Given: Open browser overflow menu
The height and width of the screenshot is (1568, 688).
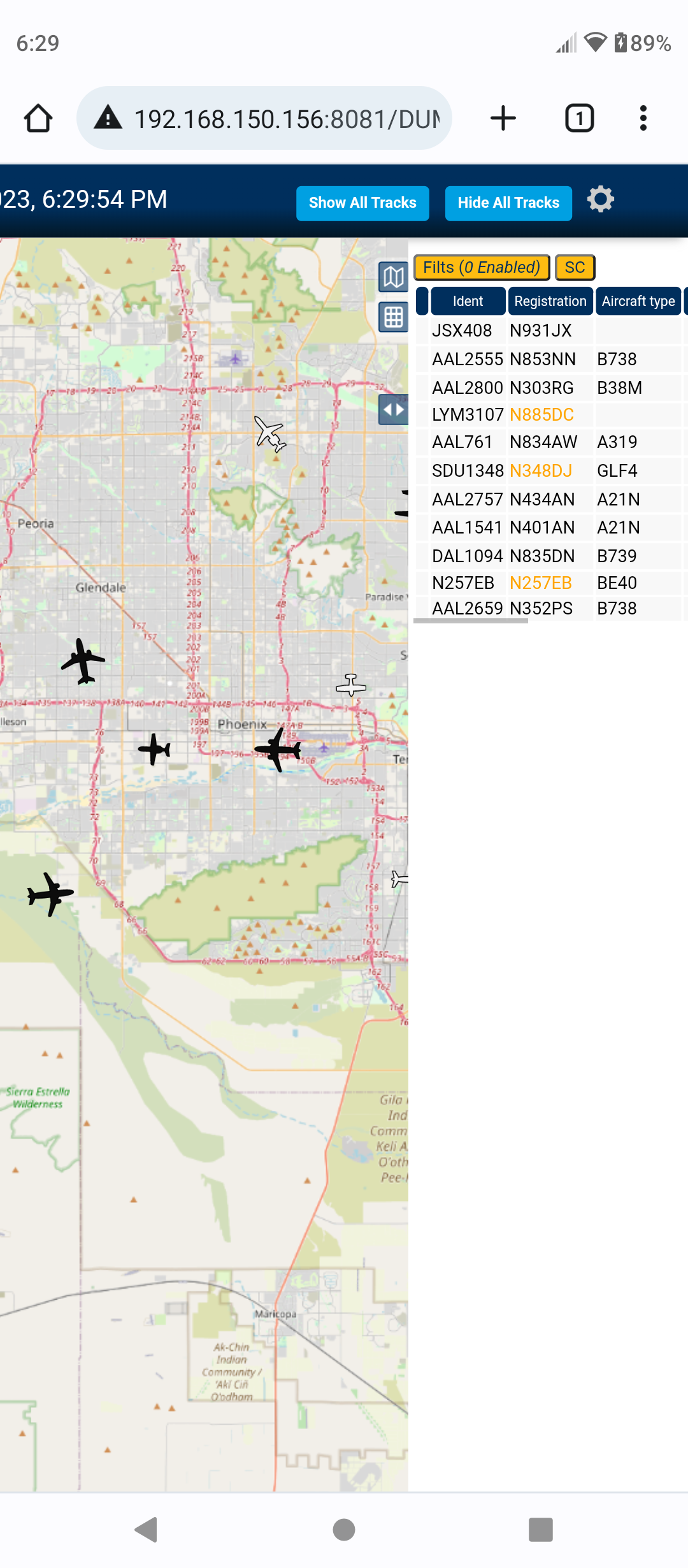Looking at the screenshot, I should (643, 118).
